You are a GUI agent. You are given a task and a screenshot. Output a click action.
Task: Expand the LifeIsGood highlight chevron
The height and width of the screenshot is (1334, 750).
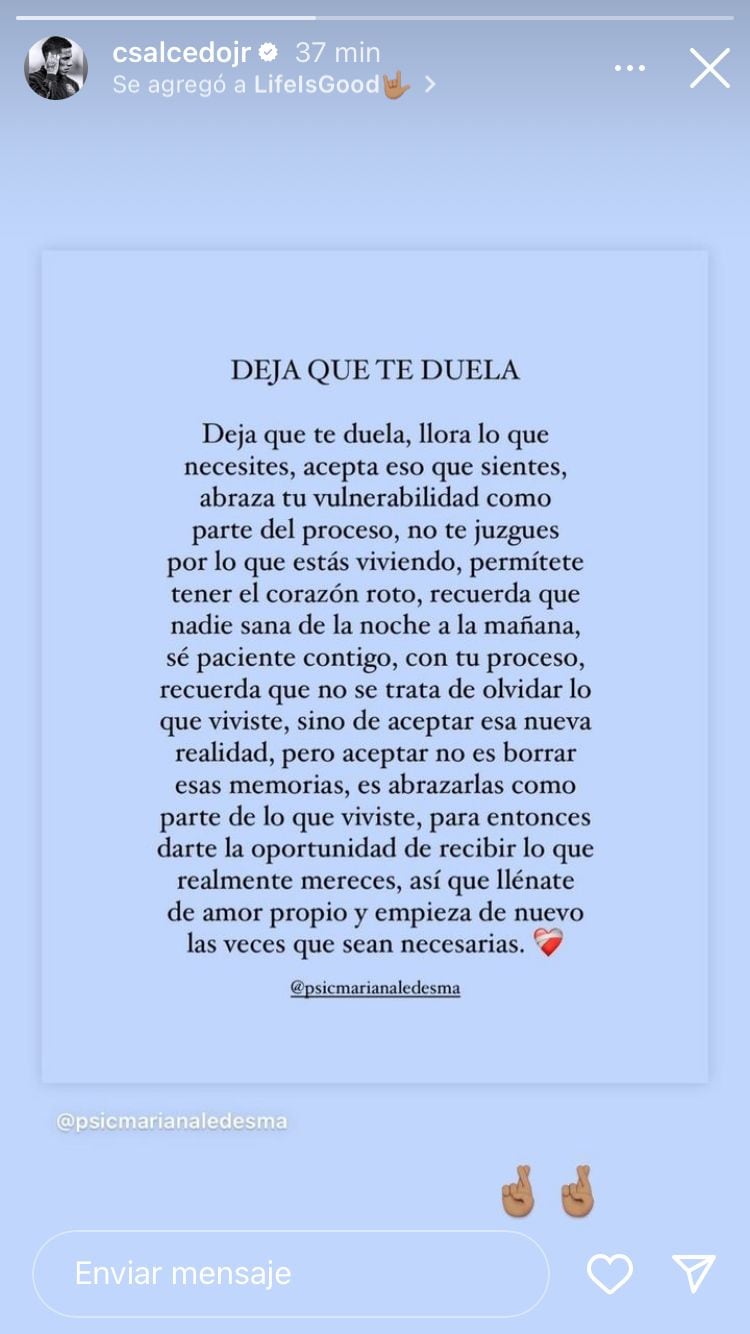pos(434,85)
